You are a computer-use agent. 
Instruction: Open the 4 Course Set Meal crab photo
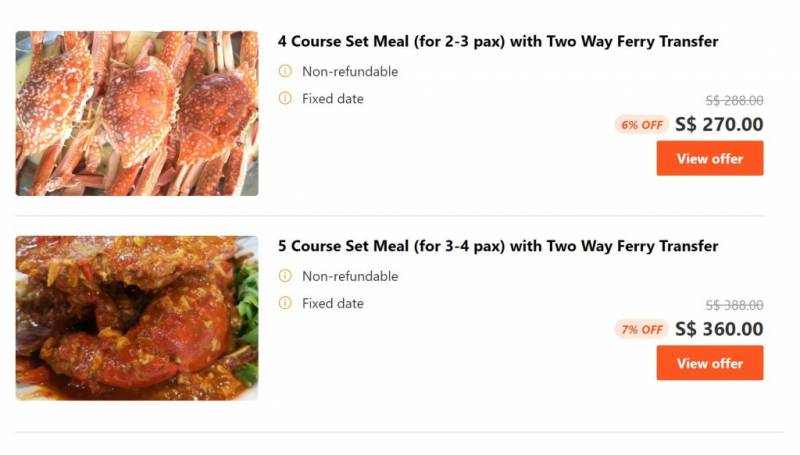click(137, 113)
